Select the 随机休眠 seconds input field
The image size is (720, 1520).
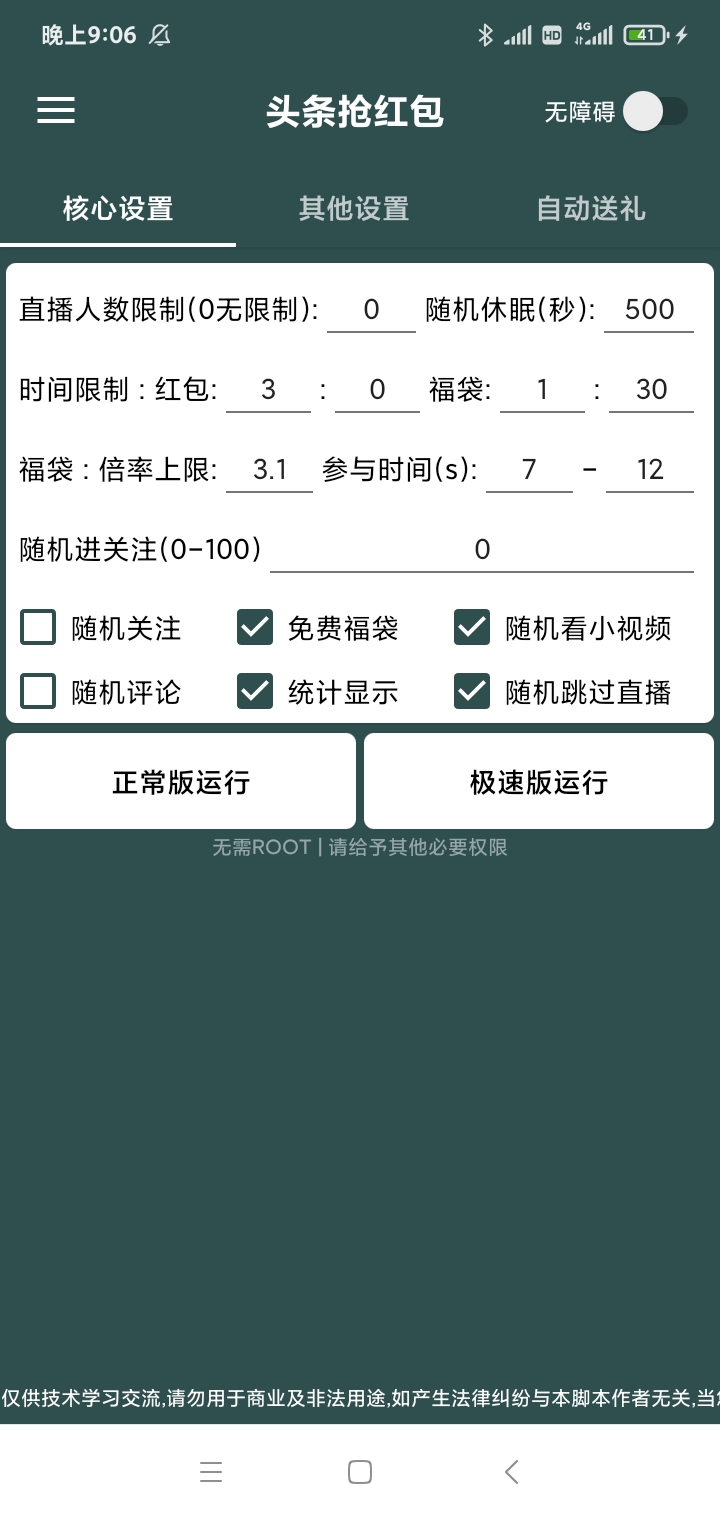click(x=649, y=309)
